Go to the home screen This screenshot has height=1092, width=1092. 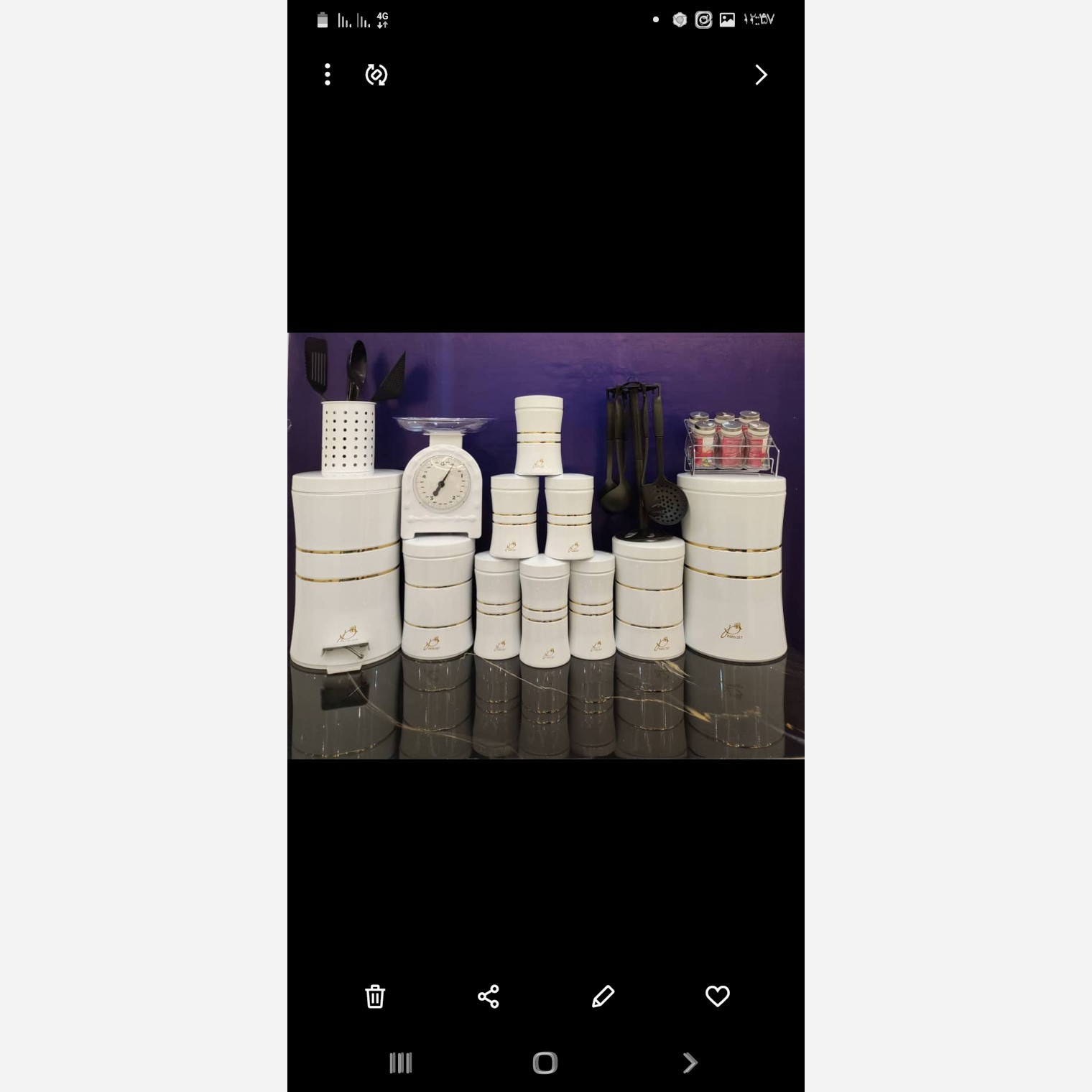[545, 1063]
